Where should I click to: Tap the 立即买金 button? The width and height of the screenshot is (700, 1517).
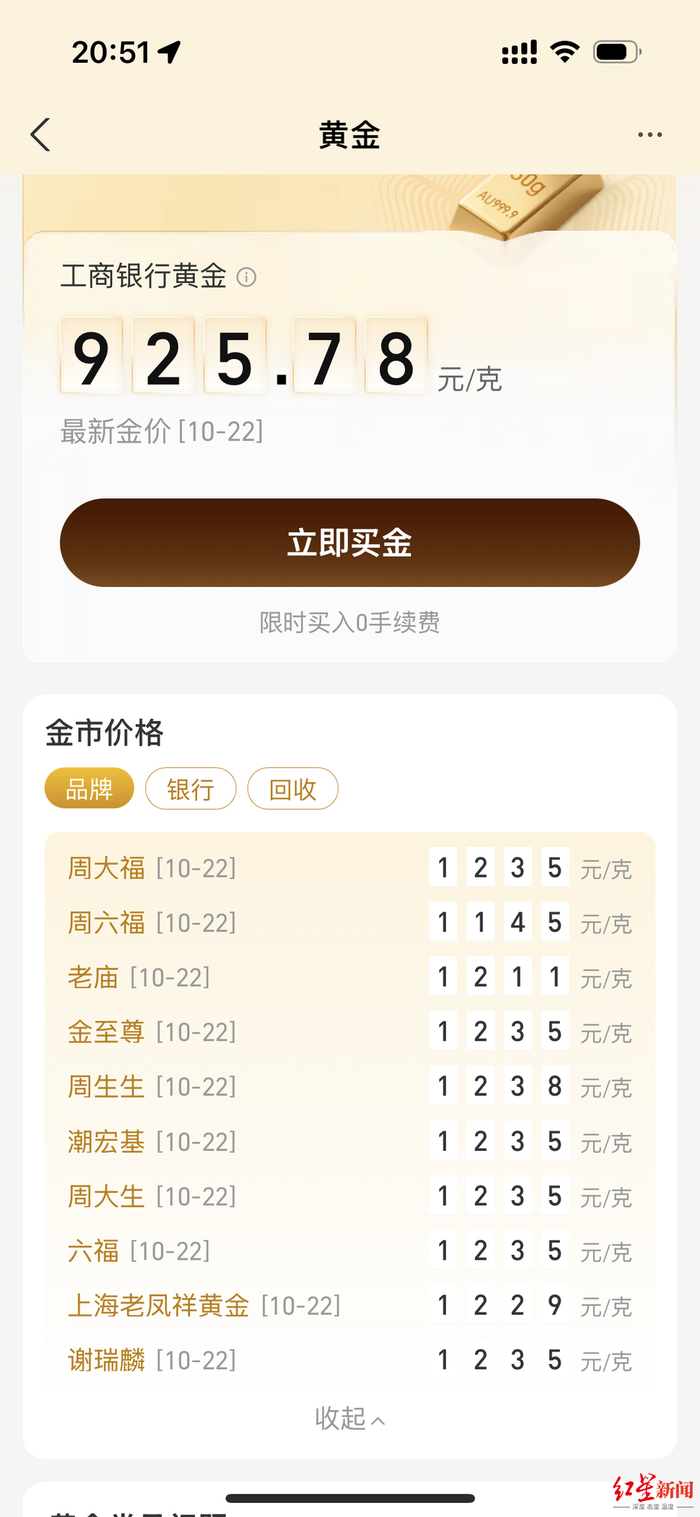(350, 543)
